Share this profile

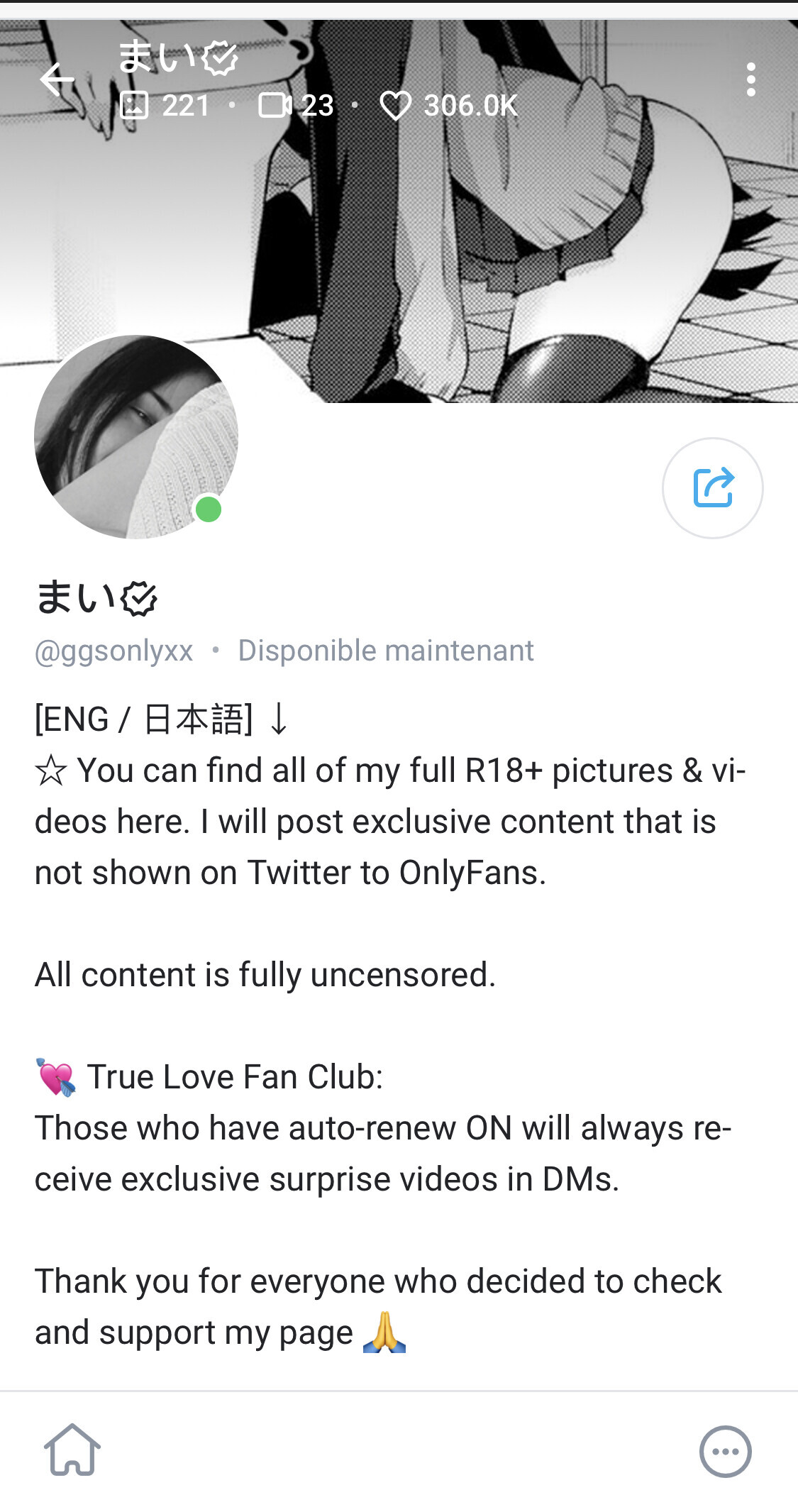(712, 488)
